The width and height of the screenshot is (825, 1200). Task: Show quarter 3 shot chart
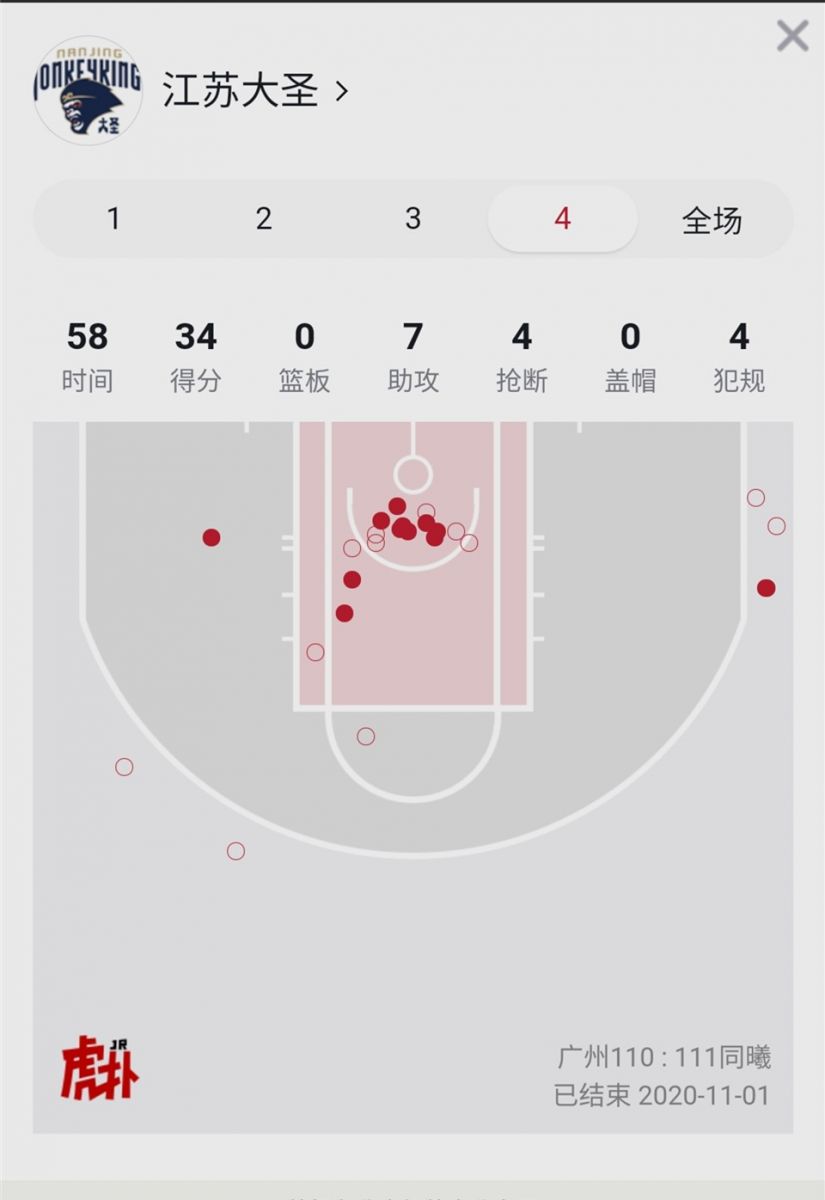click(x=413, y=219)
